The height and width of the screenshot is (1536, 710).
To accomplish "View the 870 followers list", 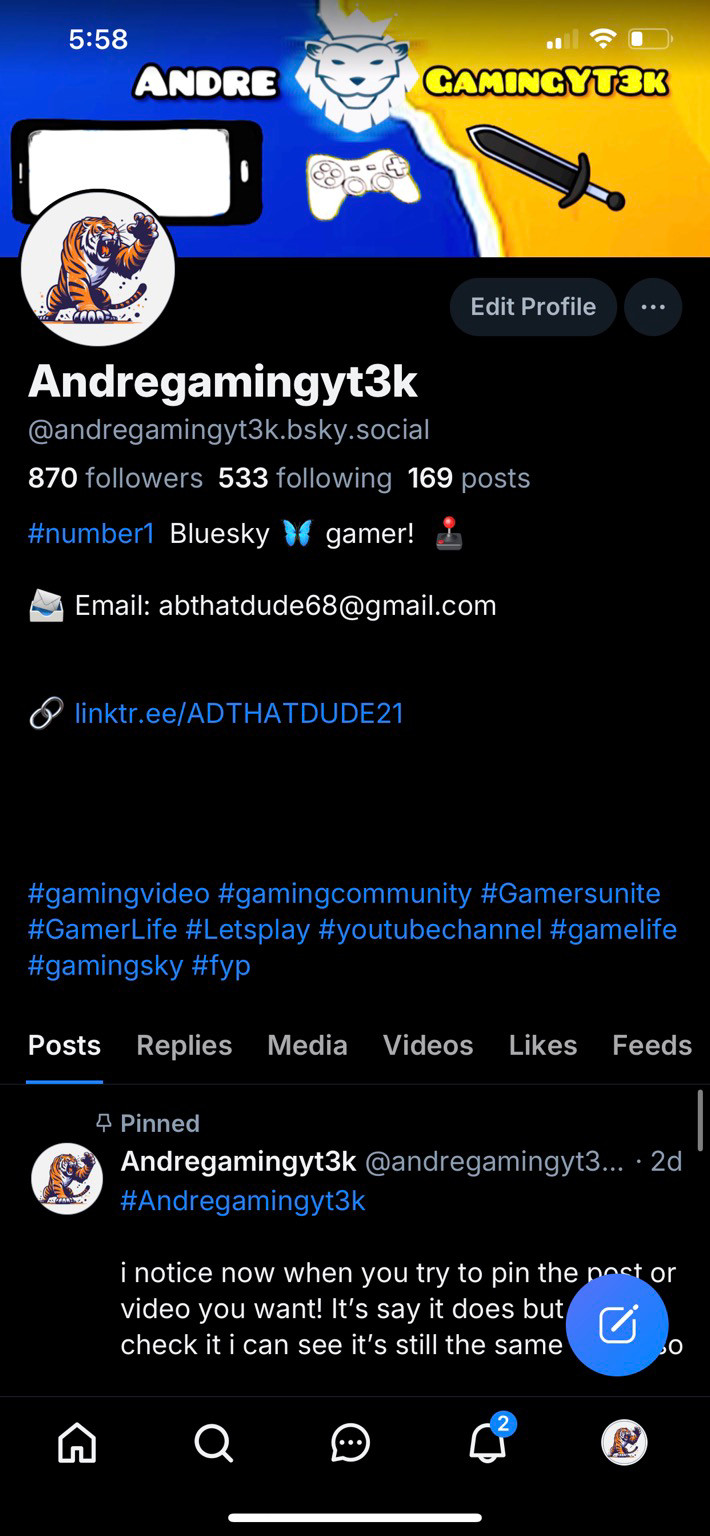I will click(115, 478).
